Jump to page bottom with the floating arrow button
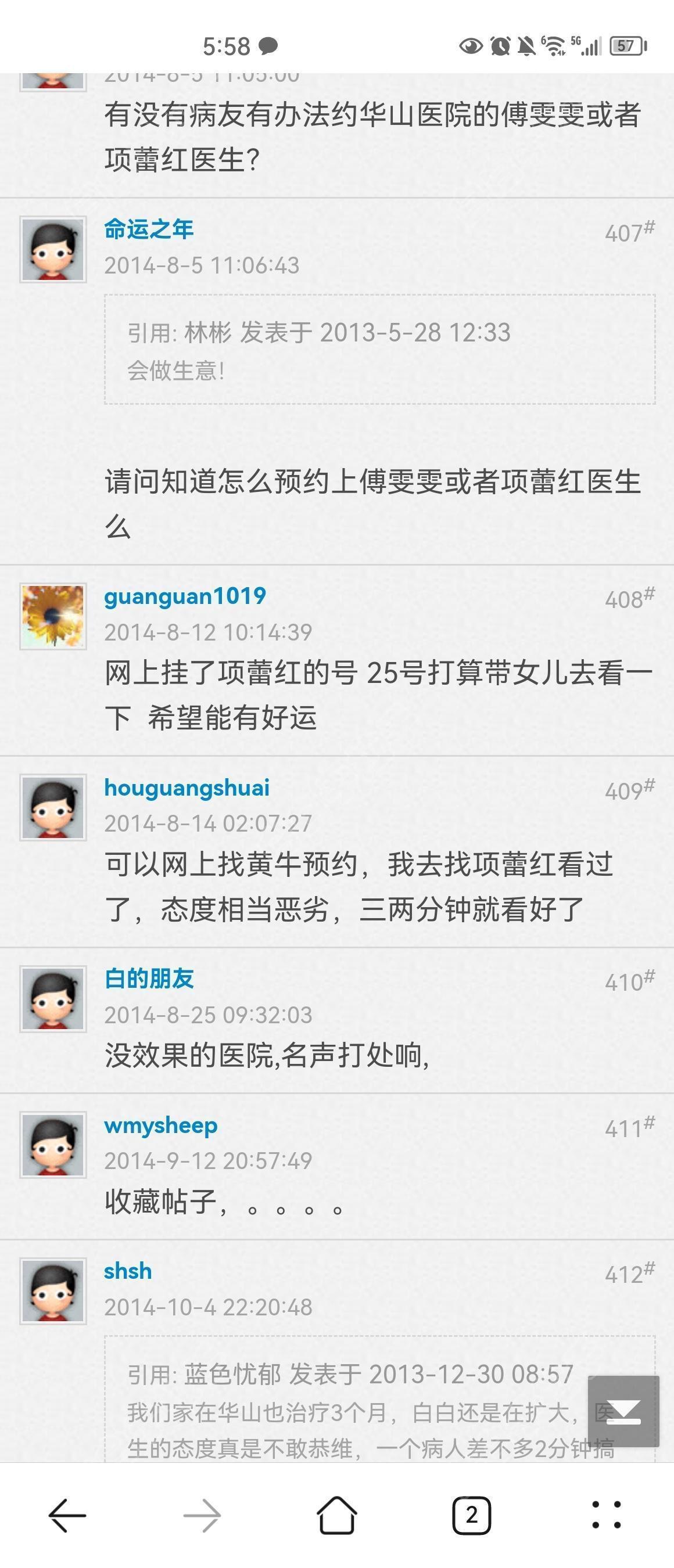 pyautogui.click(x=623, y=1411)
